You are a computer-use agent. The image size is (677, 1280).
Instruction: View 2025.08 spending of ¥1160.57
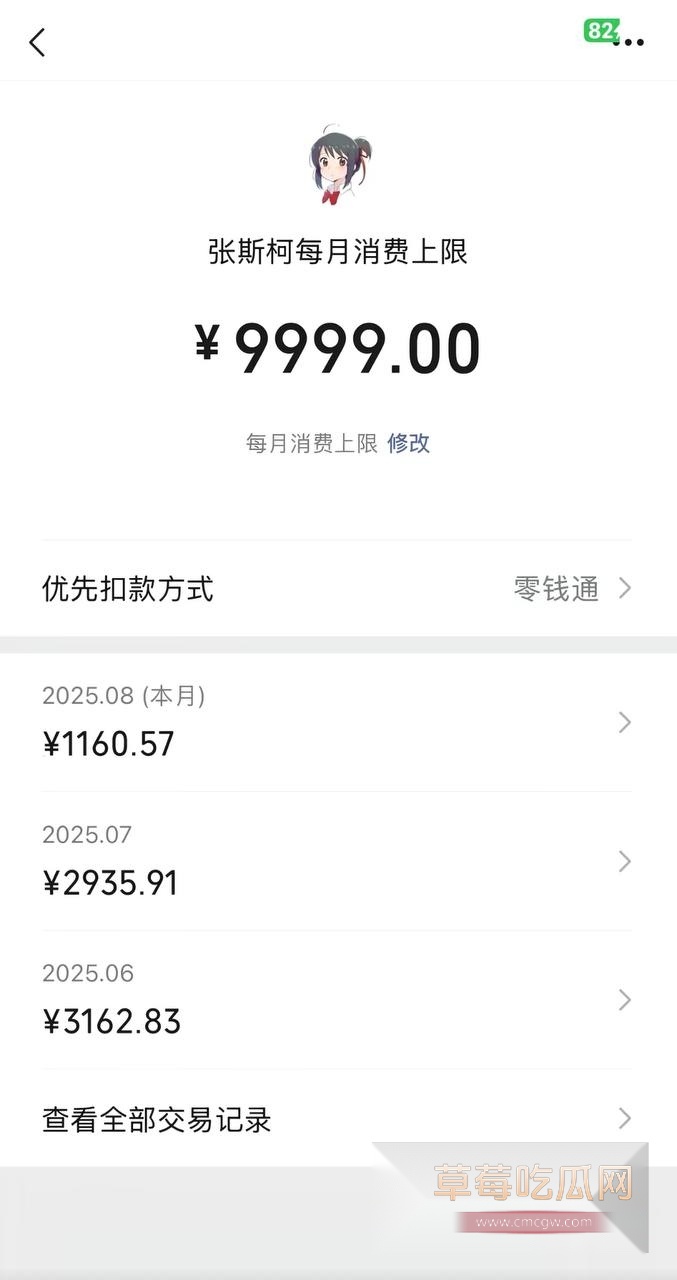[337, 722]
